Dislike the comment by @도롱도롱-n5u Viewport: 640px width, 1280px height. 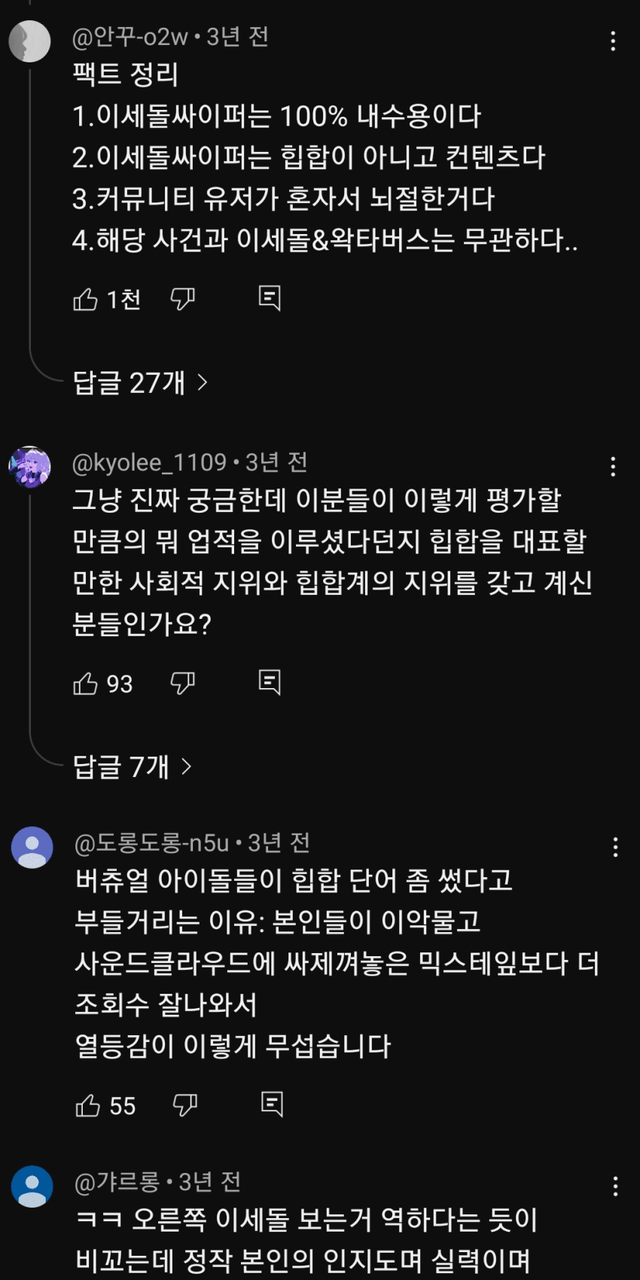click(x=184, y=1105)
